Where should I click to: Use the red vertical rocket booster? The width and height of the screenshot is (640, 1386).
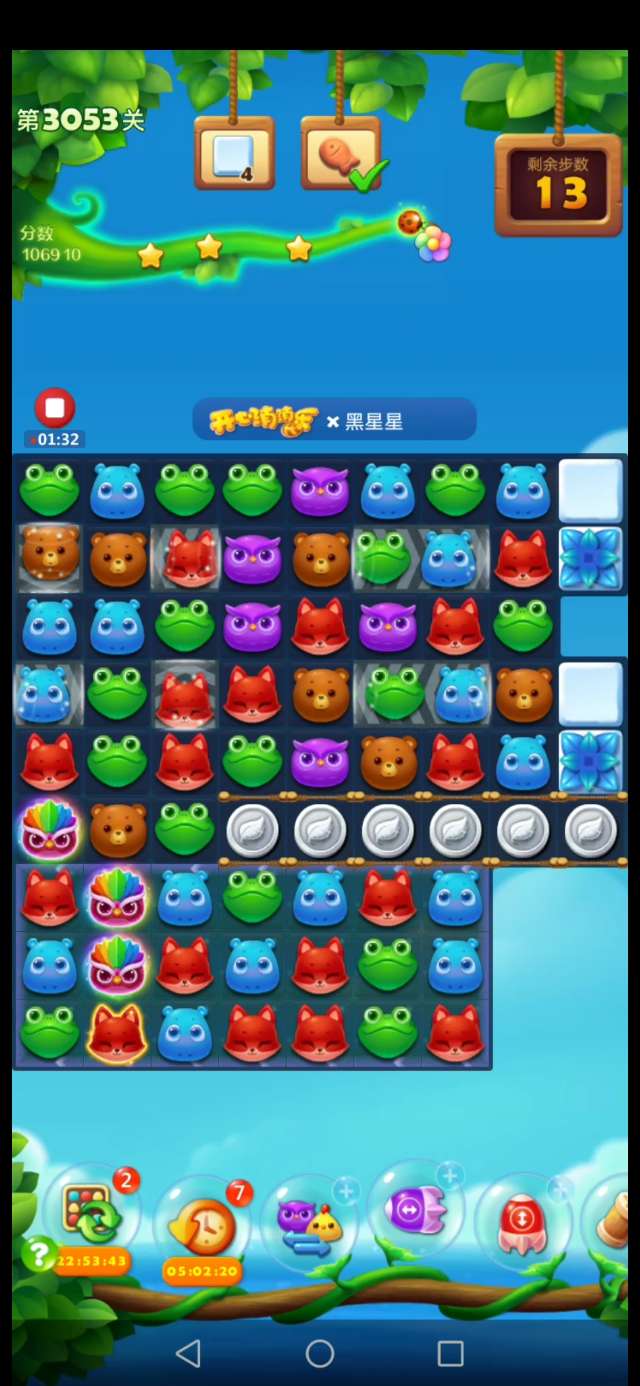click(x=520, y=1222)
